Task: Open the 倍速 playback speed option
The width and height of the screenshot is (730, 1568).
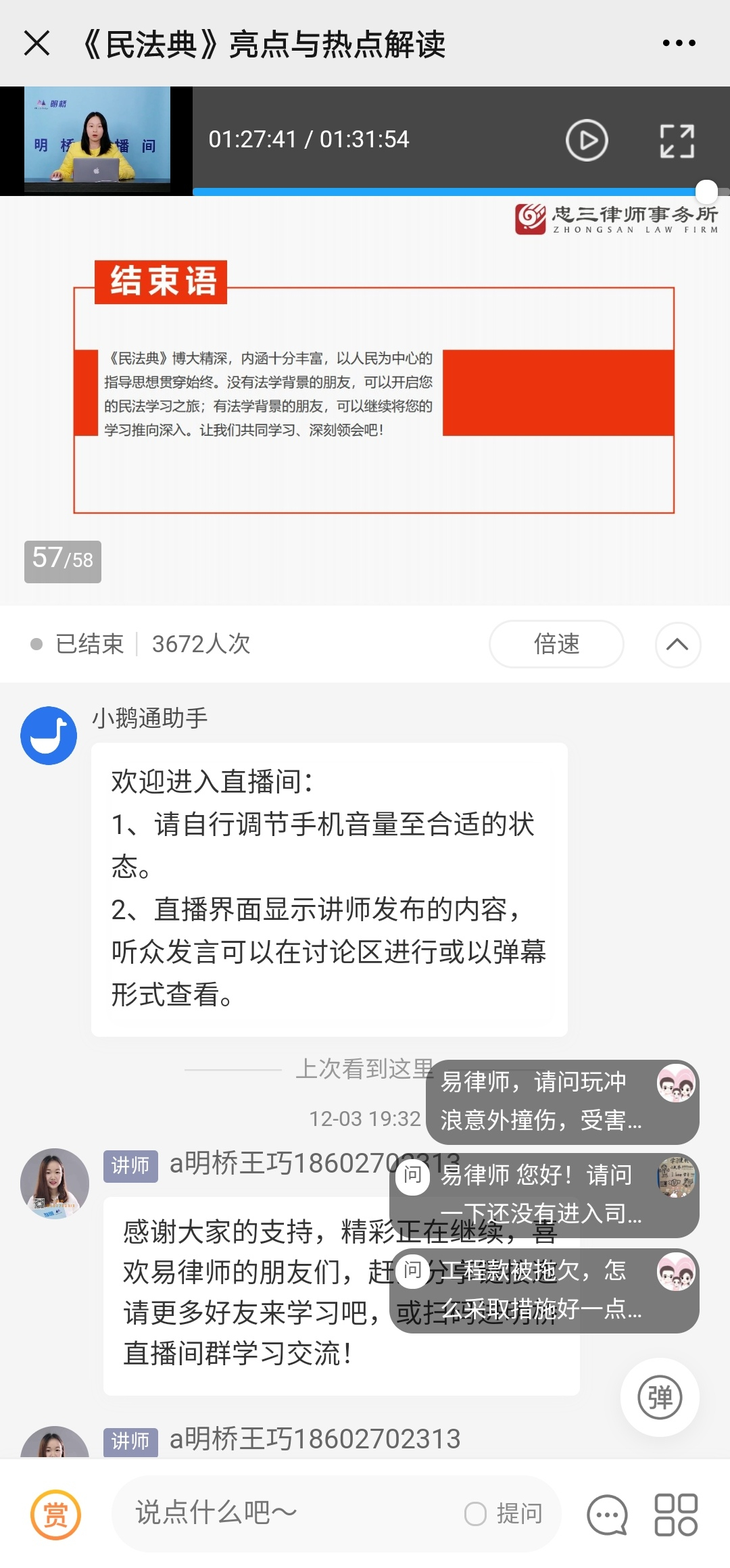Action: pos(556,644)
